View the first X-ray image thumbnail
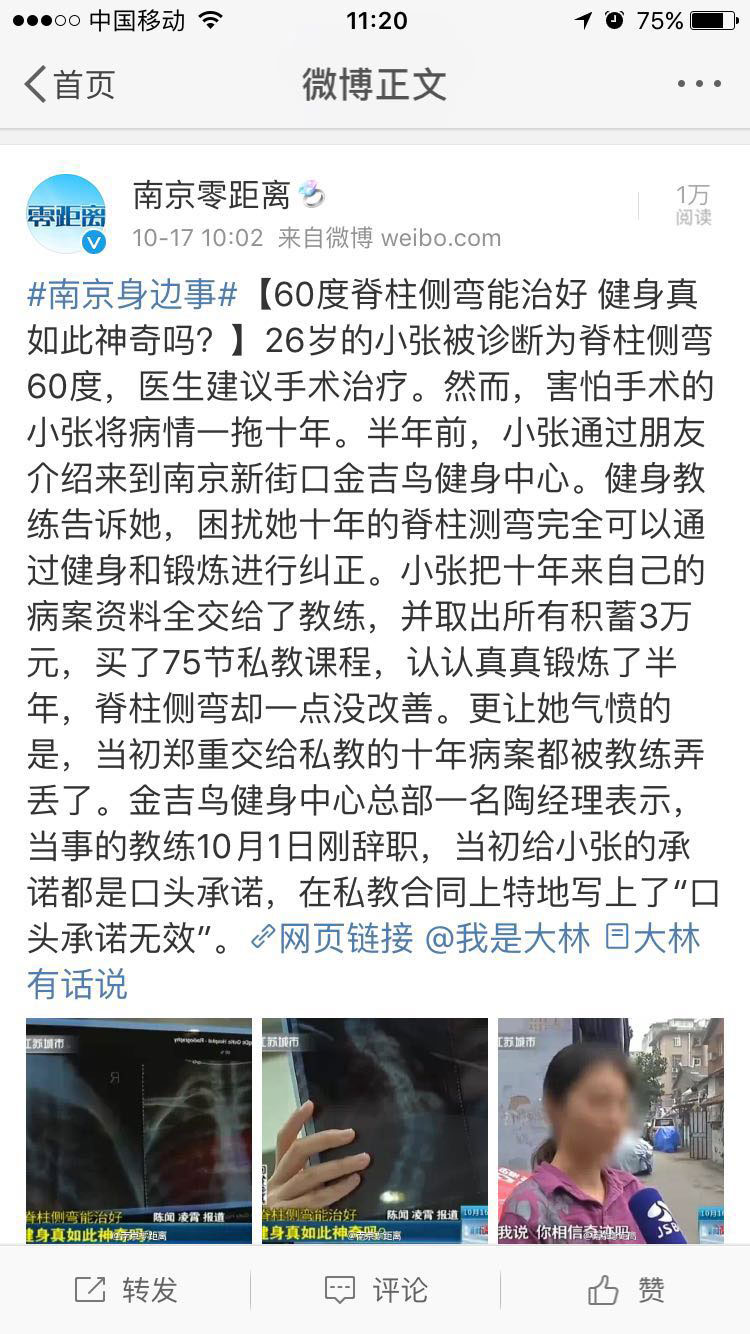 click(x=139, y=1130)
